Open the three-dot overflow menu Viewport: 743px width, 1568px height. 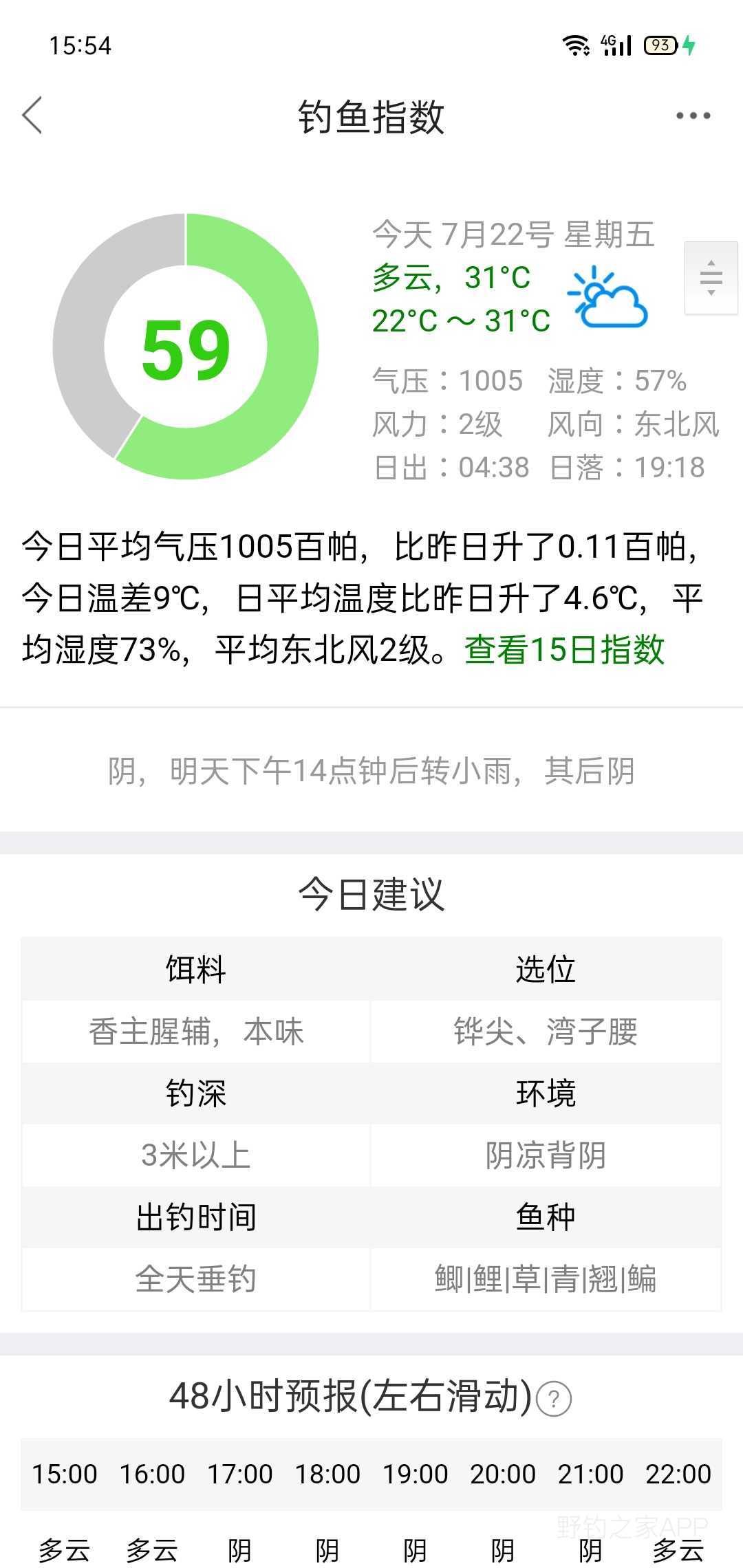pos(693,116)
